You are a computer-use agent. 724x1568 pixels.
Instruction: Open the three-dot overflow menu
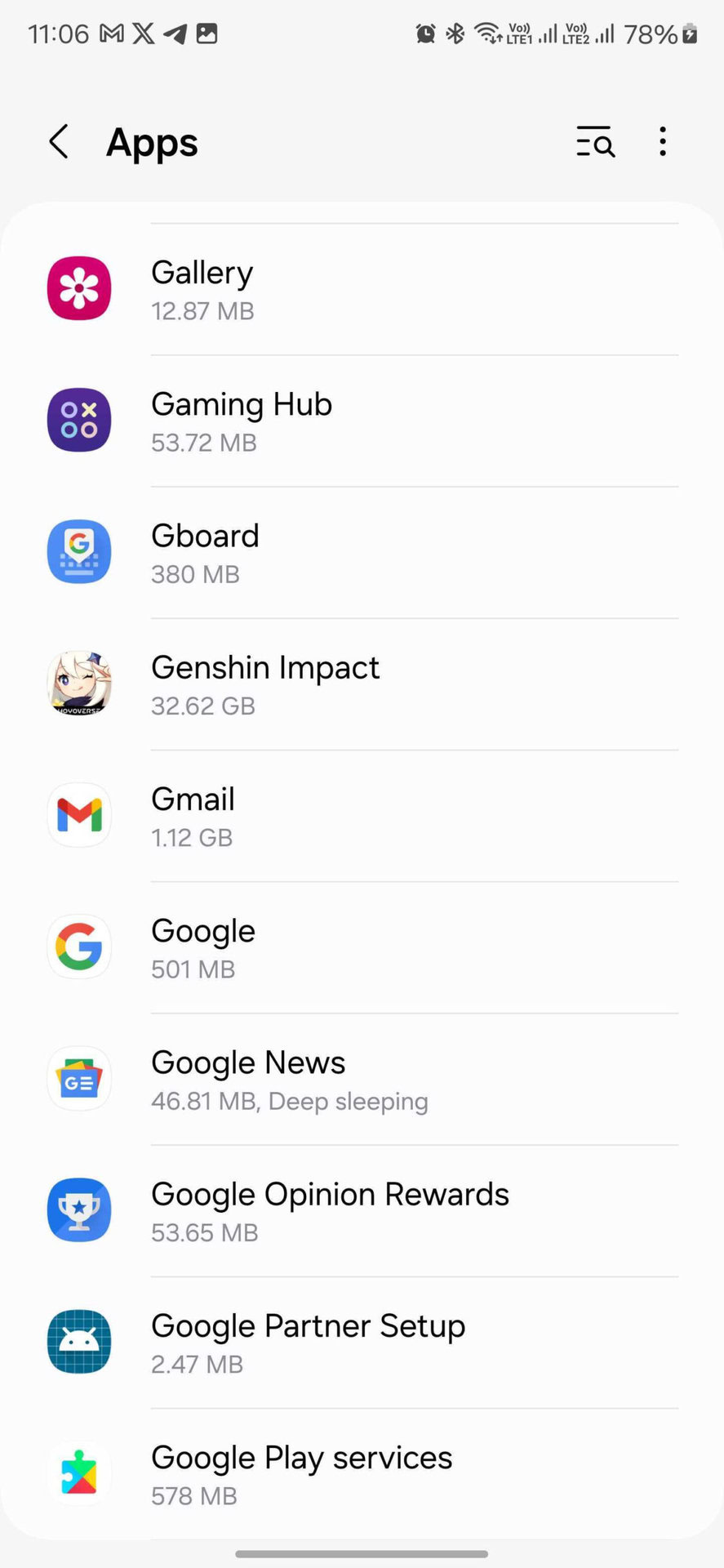(x=662, y=142)
